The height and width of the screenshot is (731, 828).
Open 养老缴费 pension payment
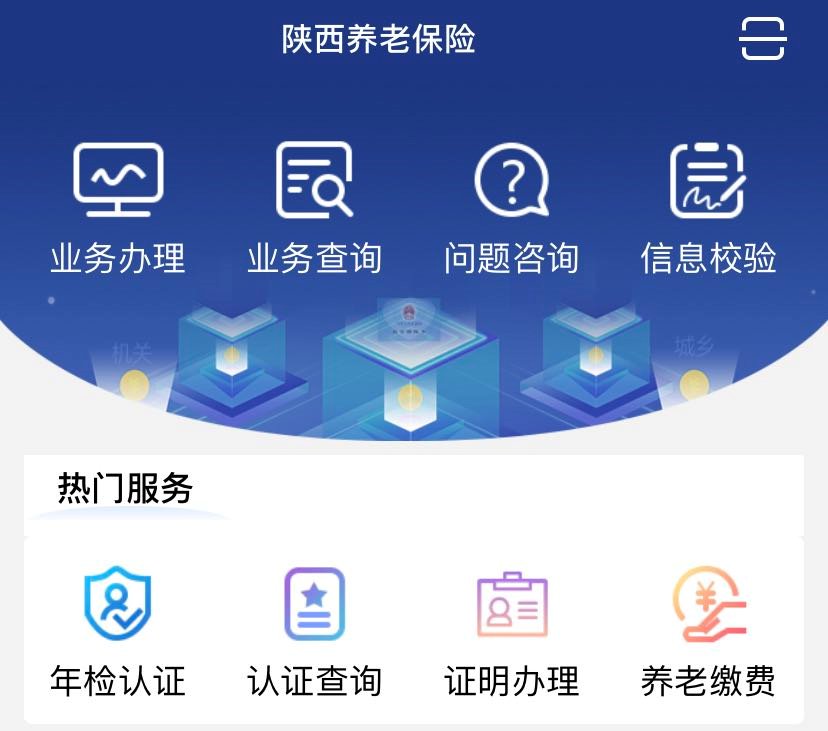708,632
